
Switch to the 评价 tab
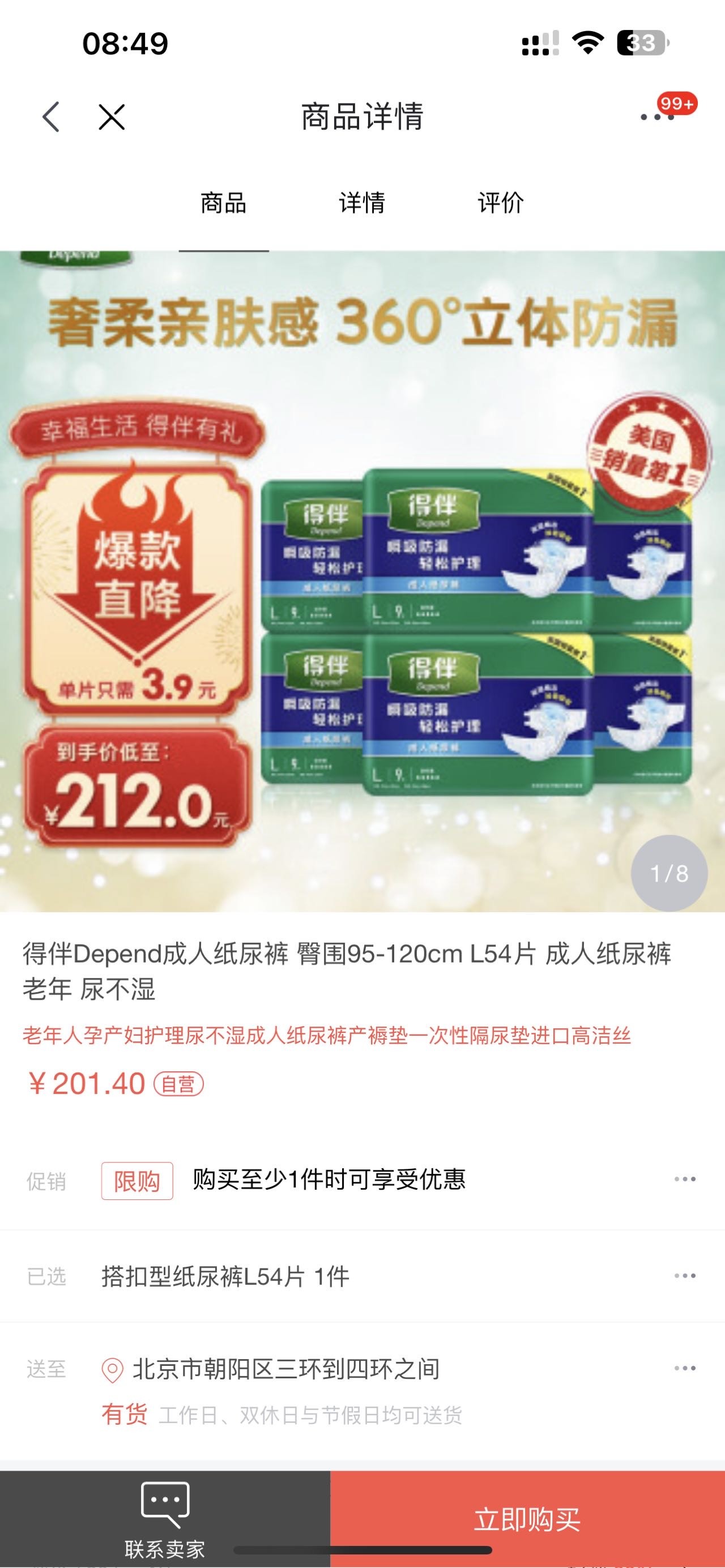click(x=500, y=203)
